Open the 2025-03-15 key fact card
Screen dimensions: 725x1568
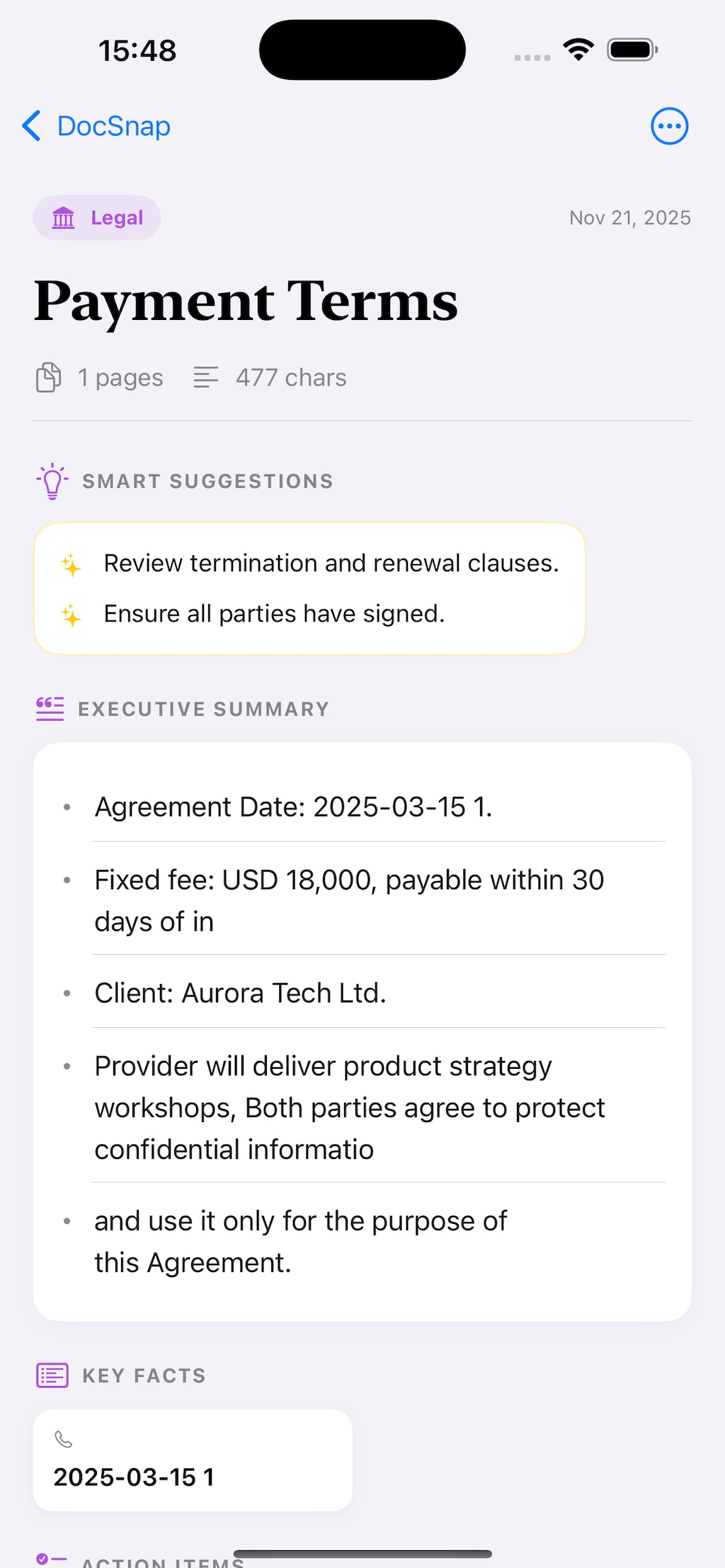point(192,1460)
